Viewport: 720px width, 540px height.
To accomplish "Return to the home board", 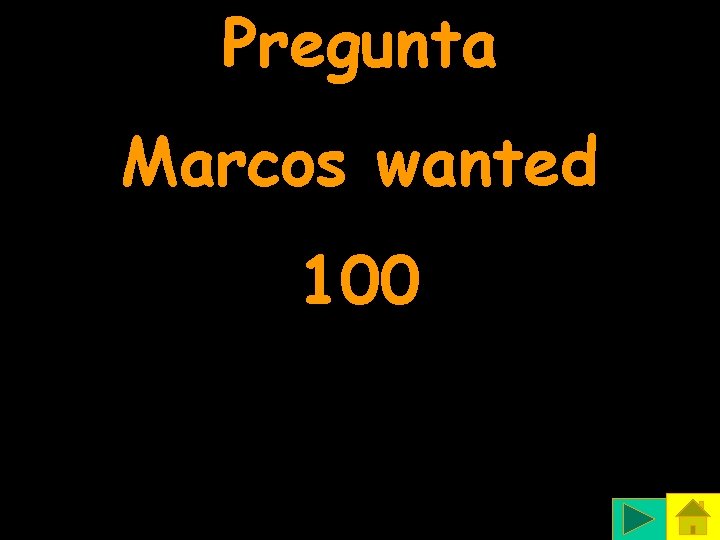I will [692, 518].
